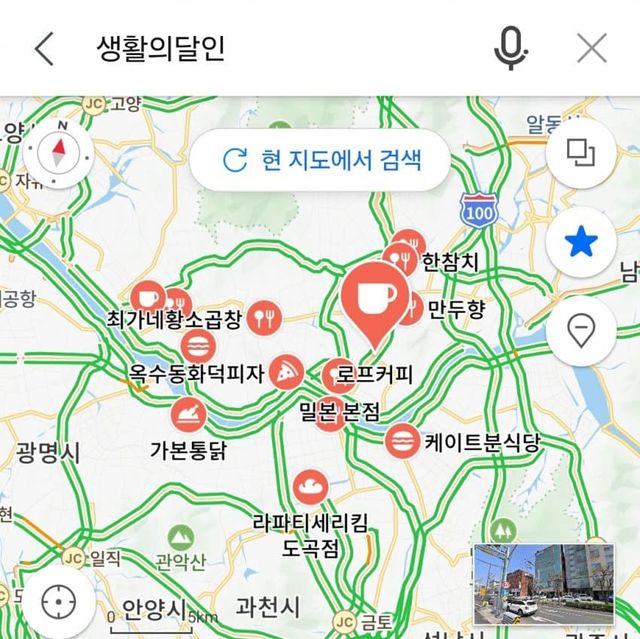Open saved places star button
The width and height of the screenshot is (640, 639).
coord(581,241)
